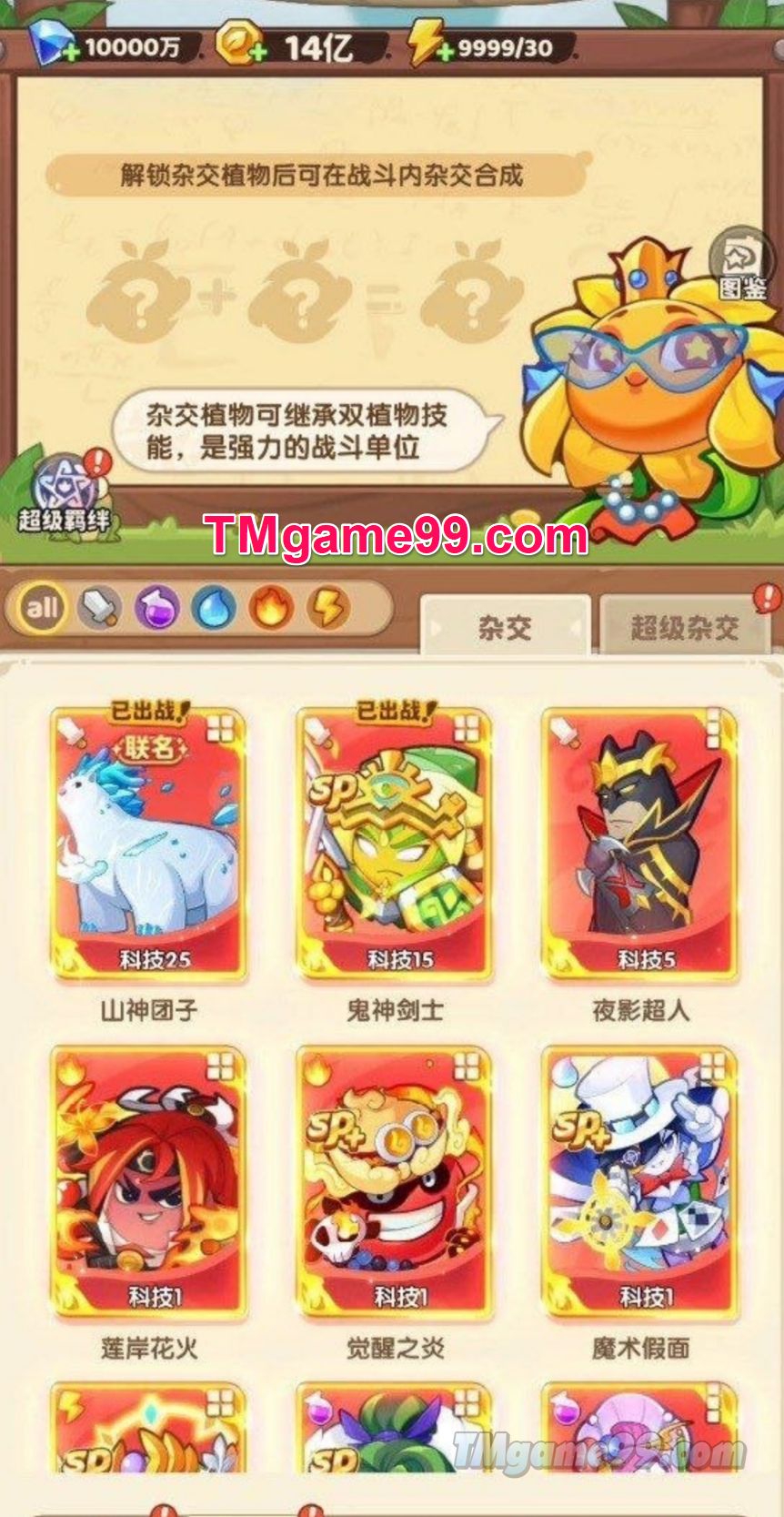Filter plants by lightning type
Screen dimensions: 784x1517
(x=328, y=608)
